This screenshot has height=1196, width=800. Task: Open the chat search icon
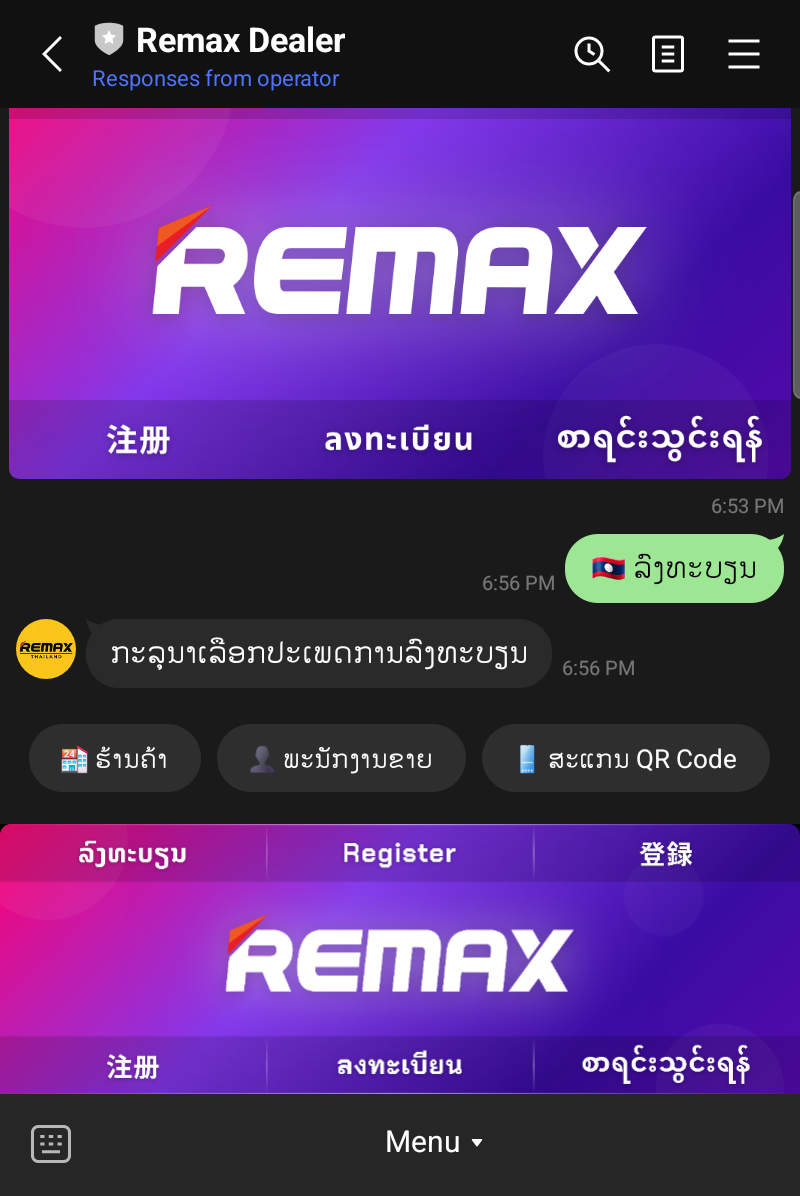coord(592,55)
